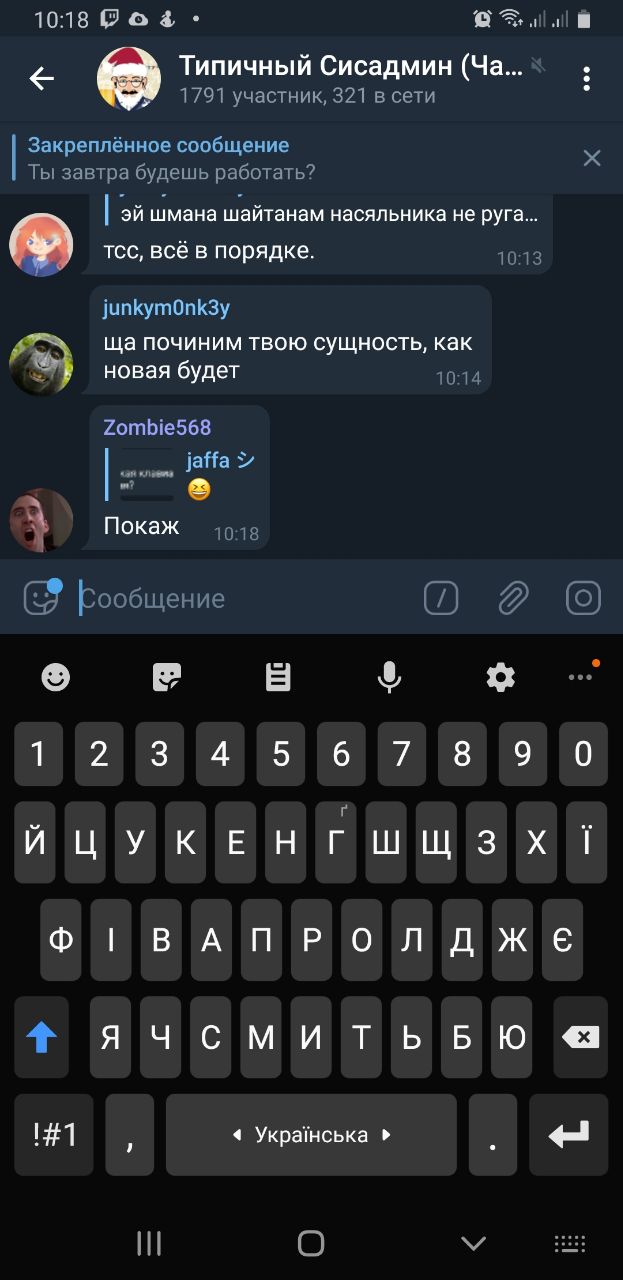Screen dimensions: 623x1280
Task: Open junkym0nk3y's profile avatar
Action: point(41,364)
